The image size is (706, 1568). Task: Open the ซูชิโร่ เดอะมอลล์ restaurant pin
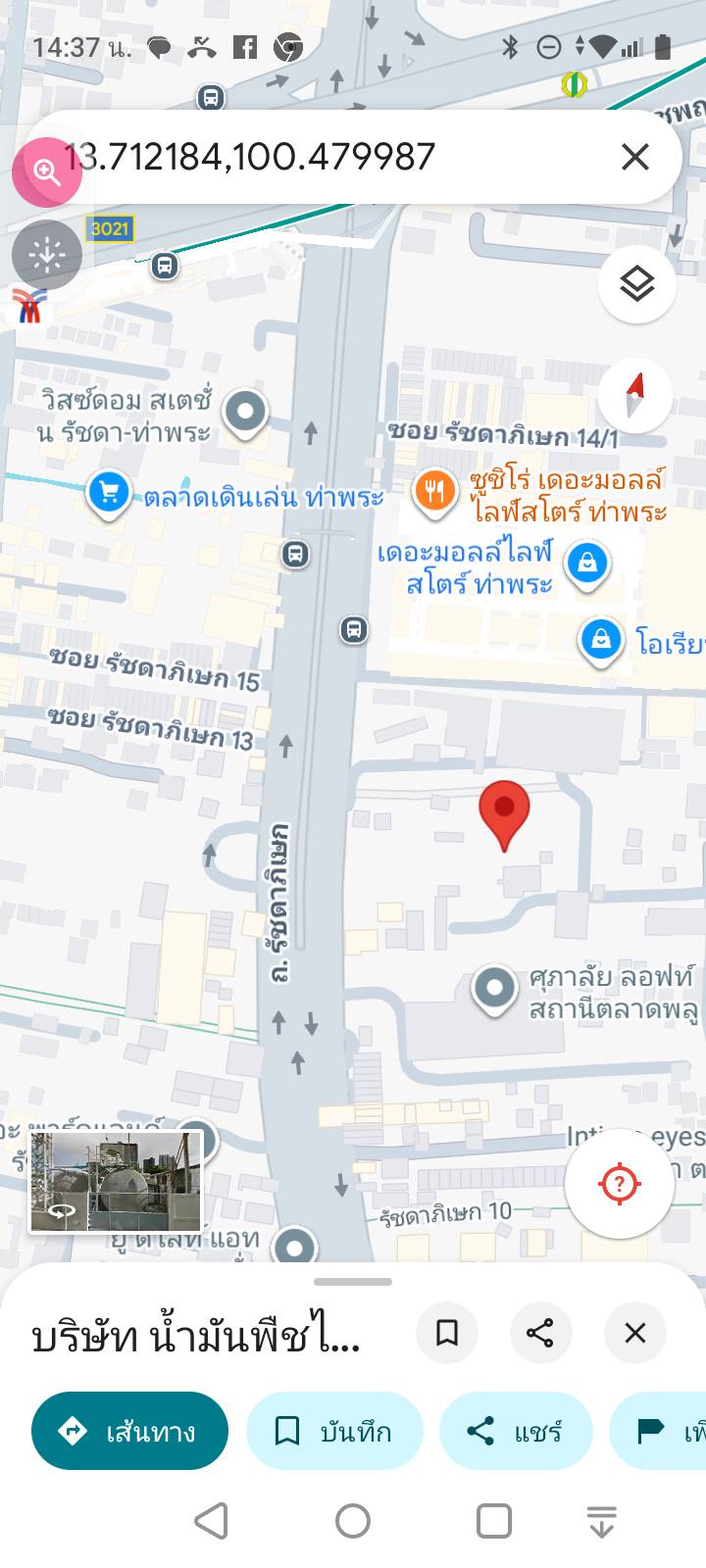434,490
